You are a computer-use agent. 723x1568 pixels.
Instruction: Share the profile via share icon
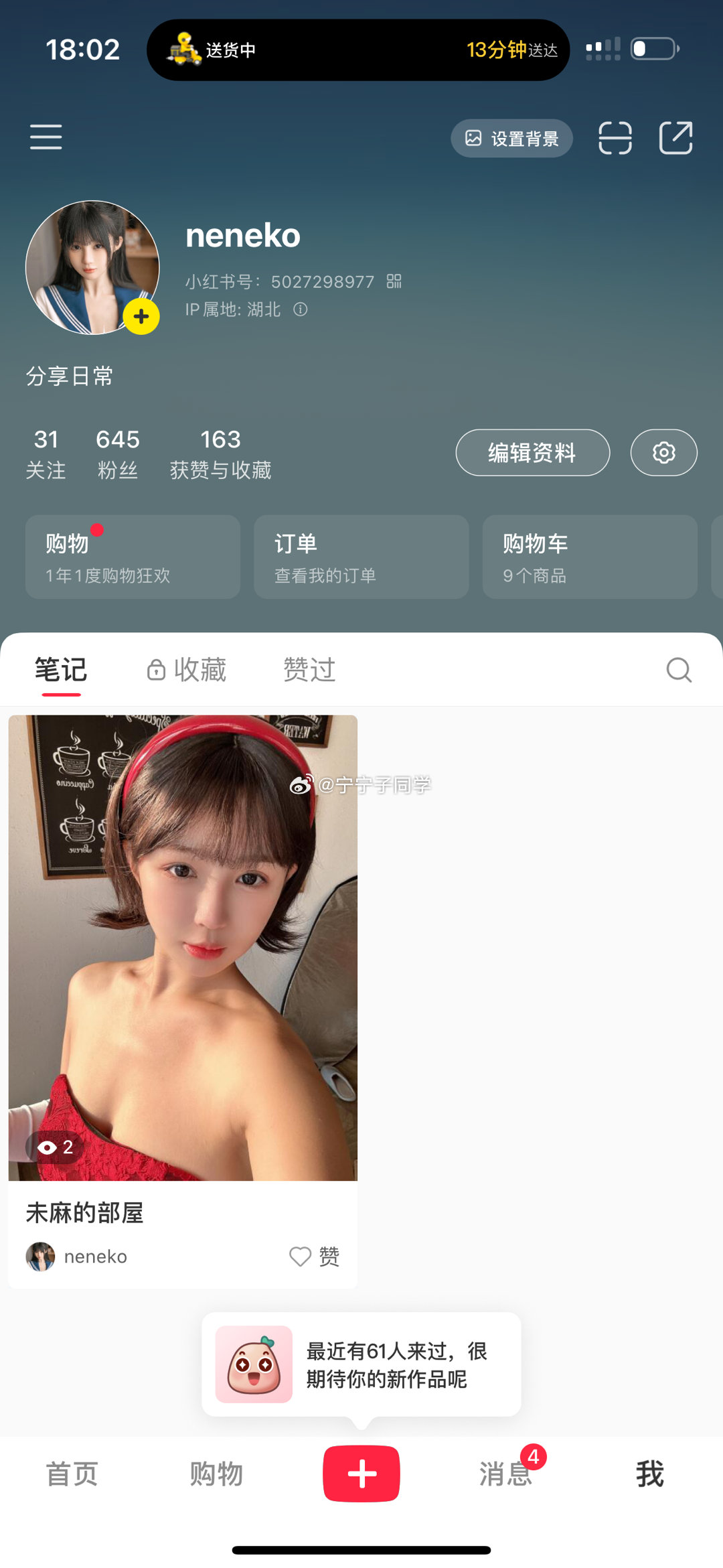tap(675, 138)
